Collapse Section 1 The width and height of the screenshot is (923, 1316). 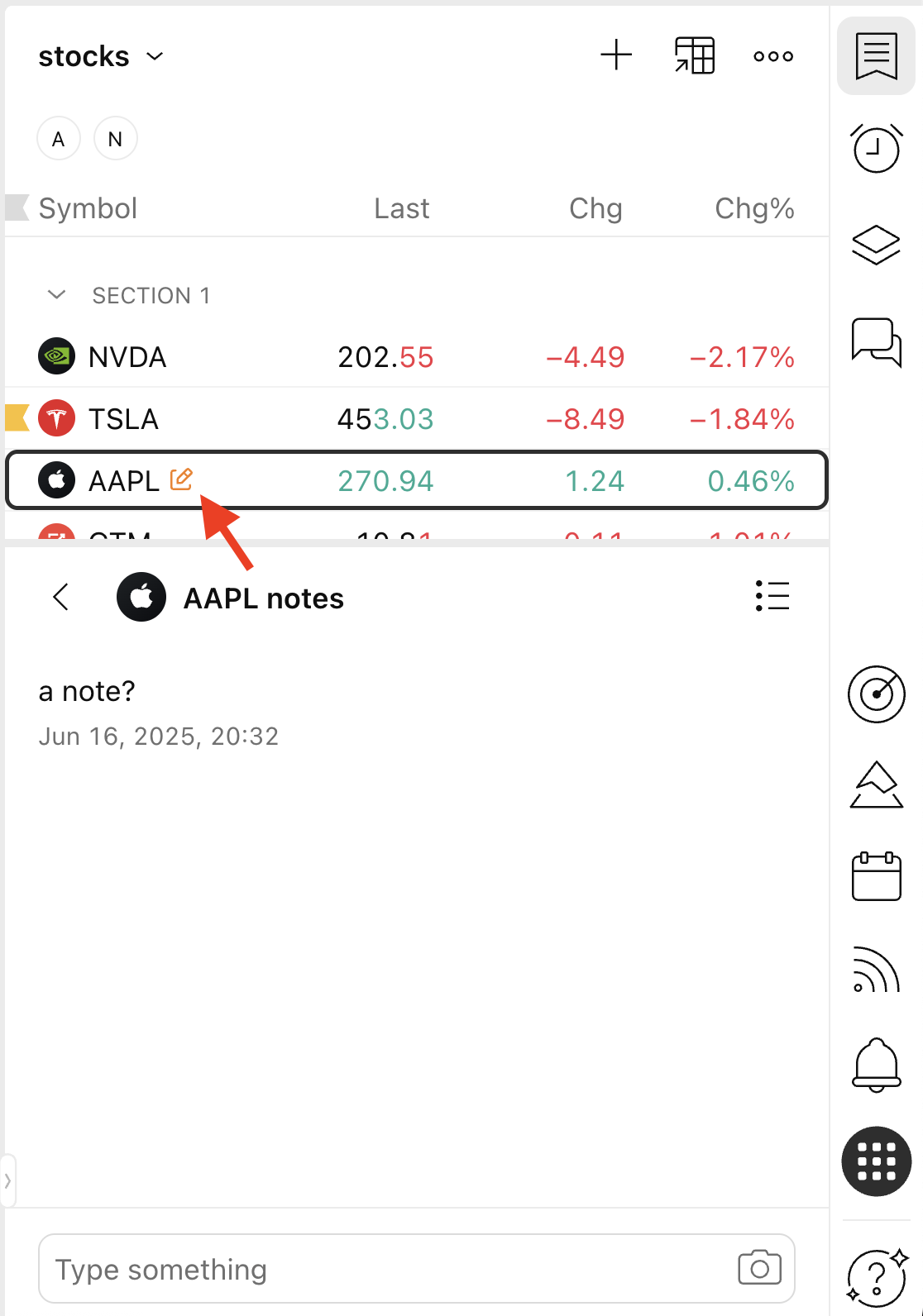(56, 295)
